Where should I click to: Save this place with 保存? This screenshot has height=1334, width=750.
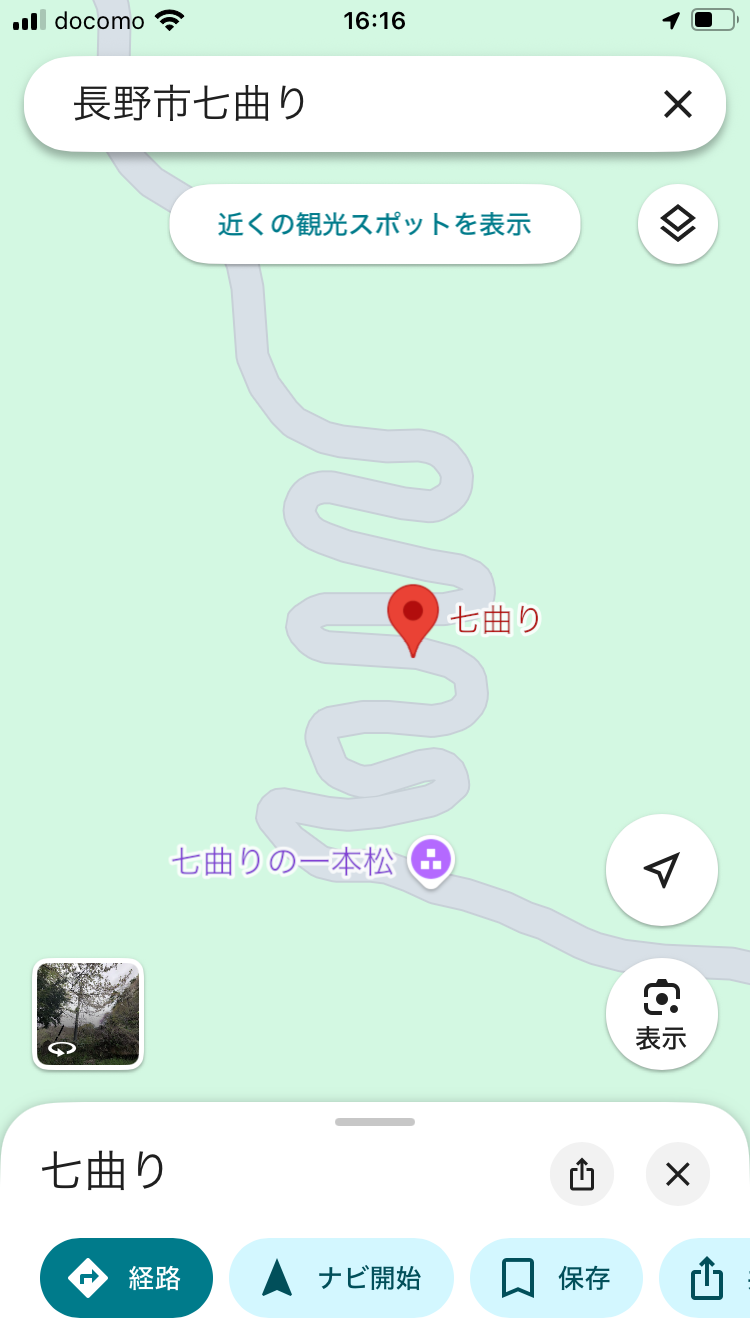point(555,1277)
